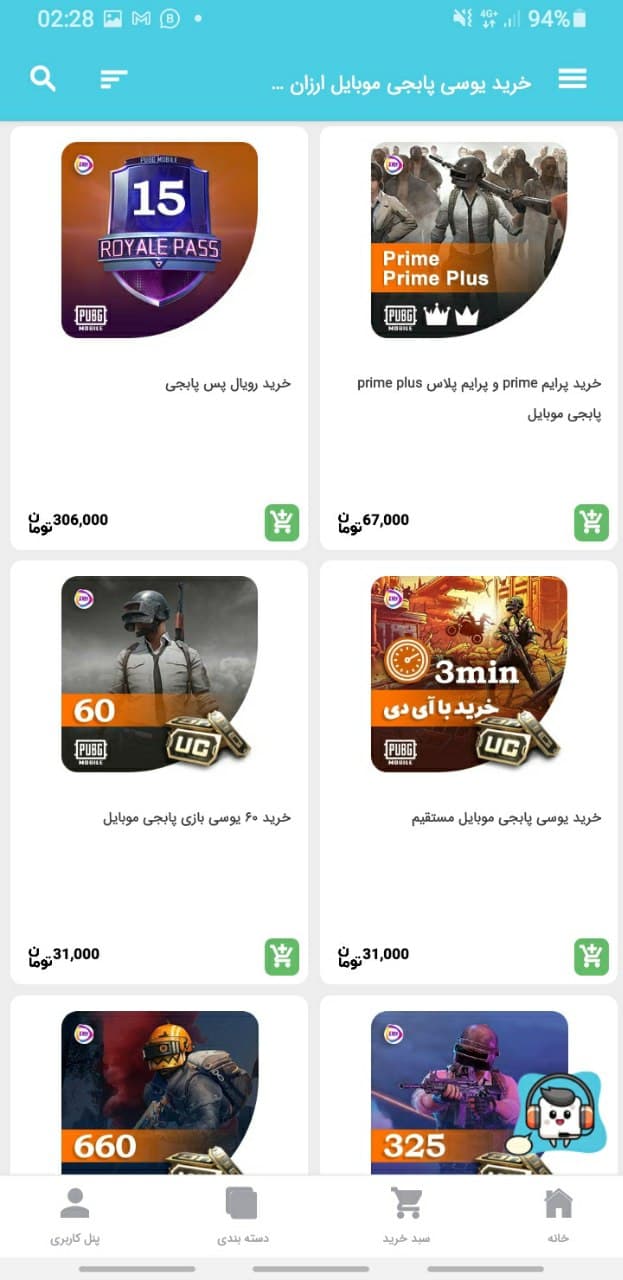Open the search icon in the top bar
The image size is (623, 1280).
pyautogui.click(x=43, y=79)
